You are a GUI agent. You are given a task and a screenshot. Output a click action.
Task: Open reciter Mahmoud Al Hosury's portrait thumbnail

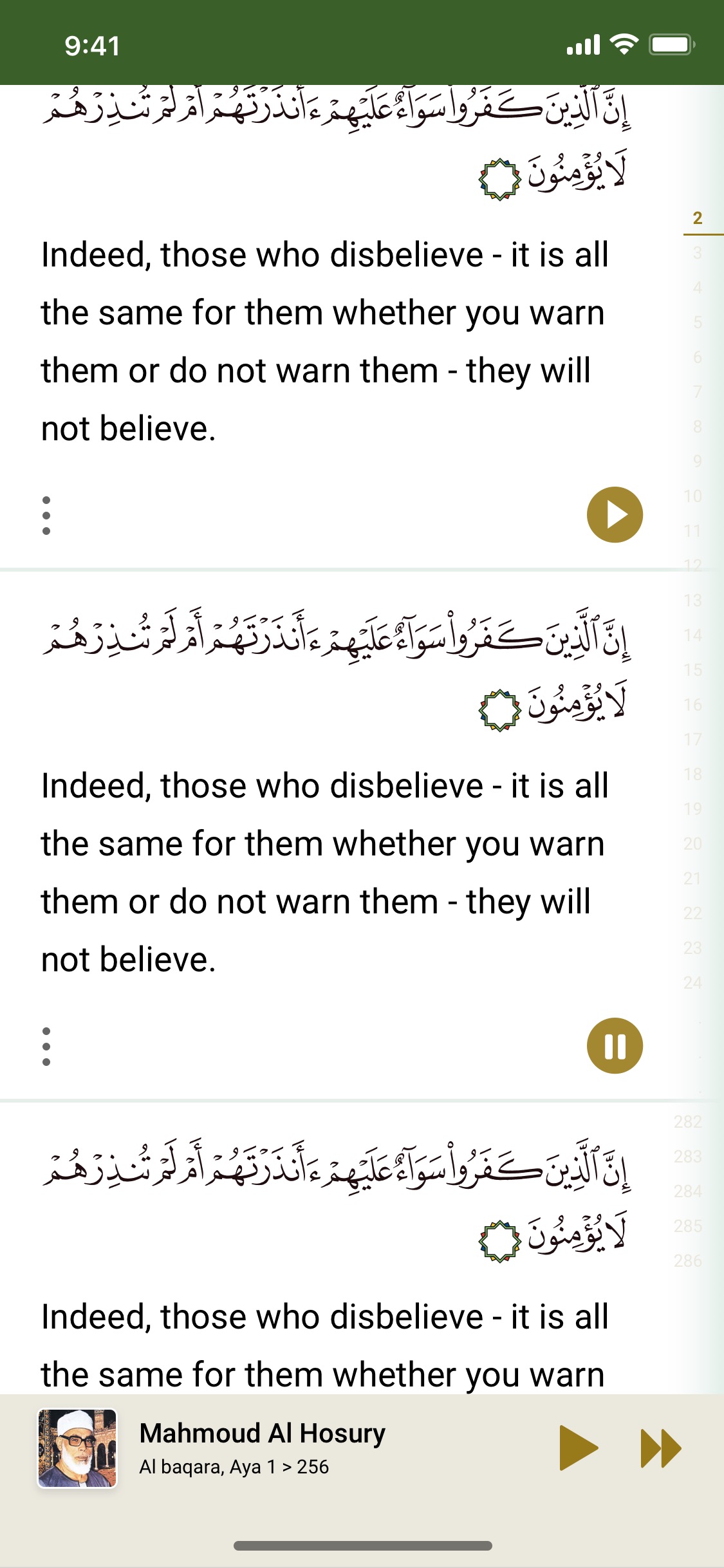point(77,1448)
